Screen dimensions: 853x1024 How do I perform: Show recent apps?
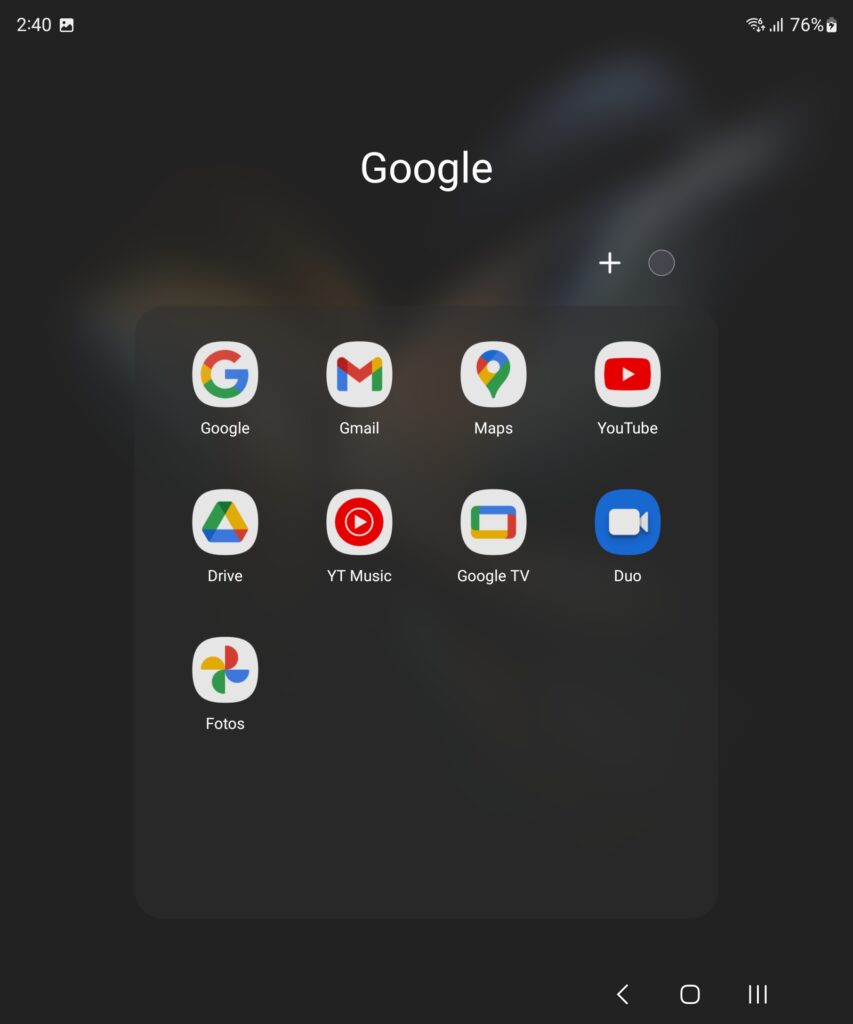[x=757, y=994]
